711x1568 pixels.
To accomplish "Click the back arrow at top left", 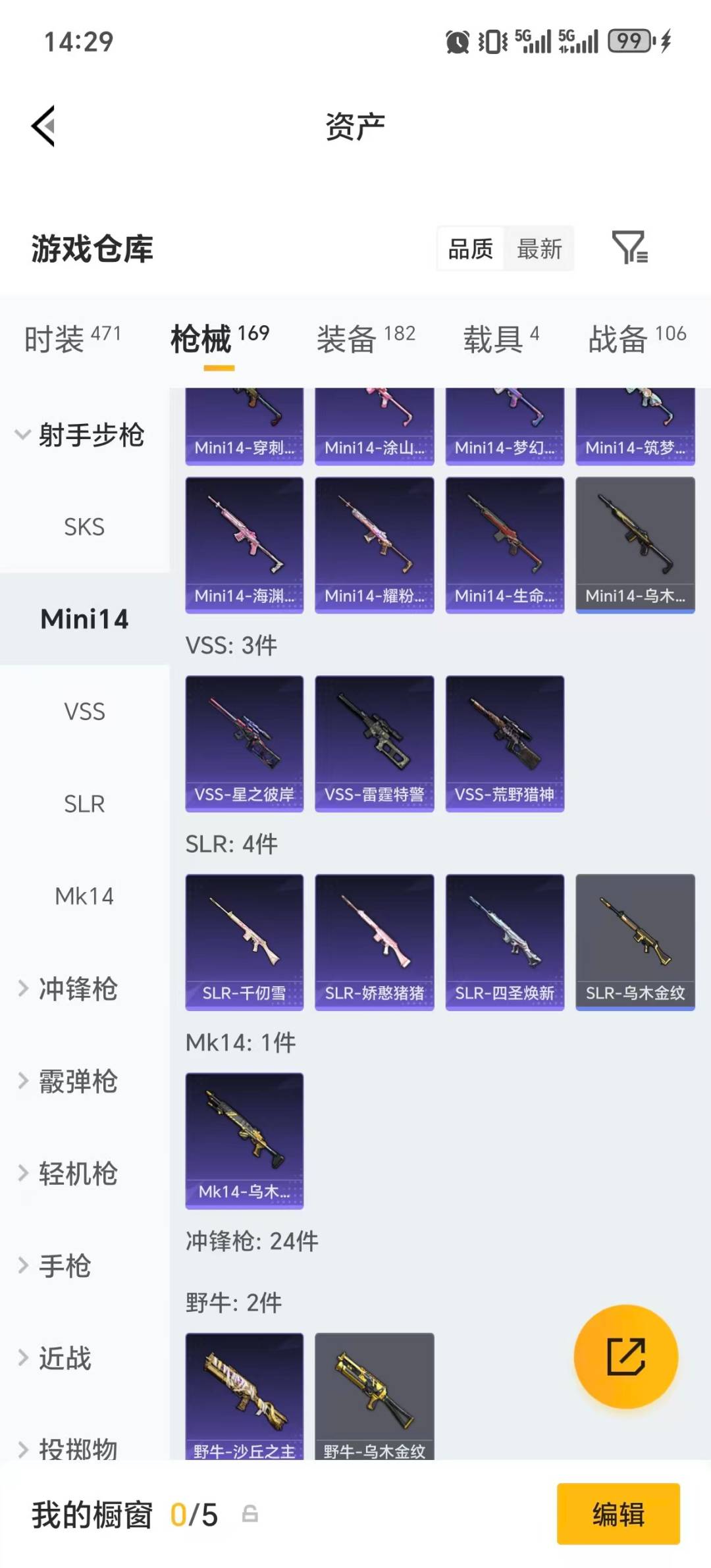I will point(43,126).
